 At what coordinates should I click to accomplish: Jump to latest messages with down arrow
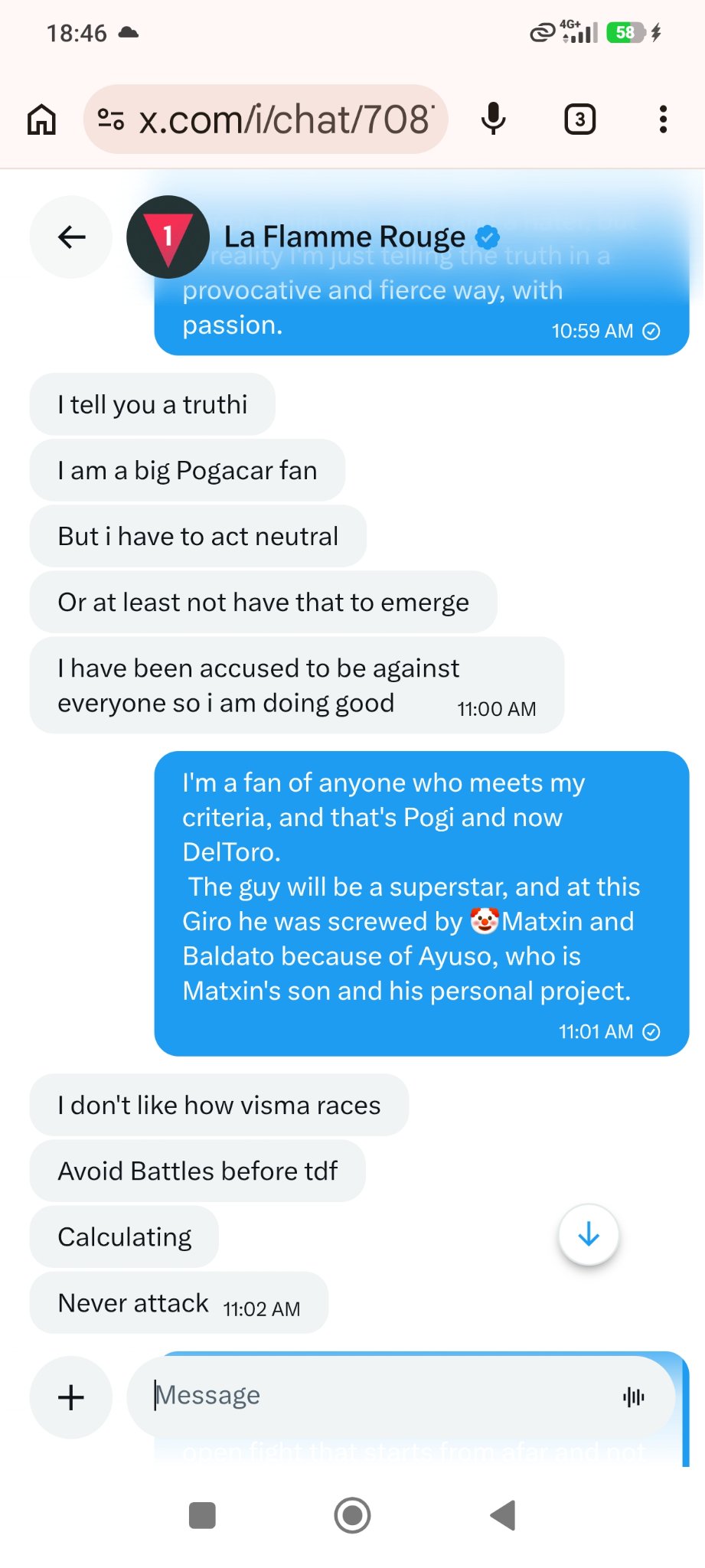tap(589, 1234)
